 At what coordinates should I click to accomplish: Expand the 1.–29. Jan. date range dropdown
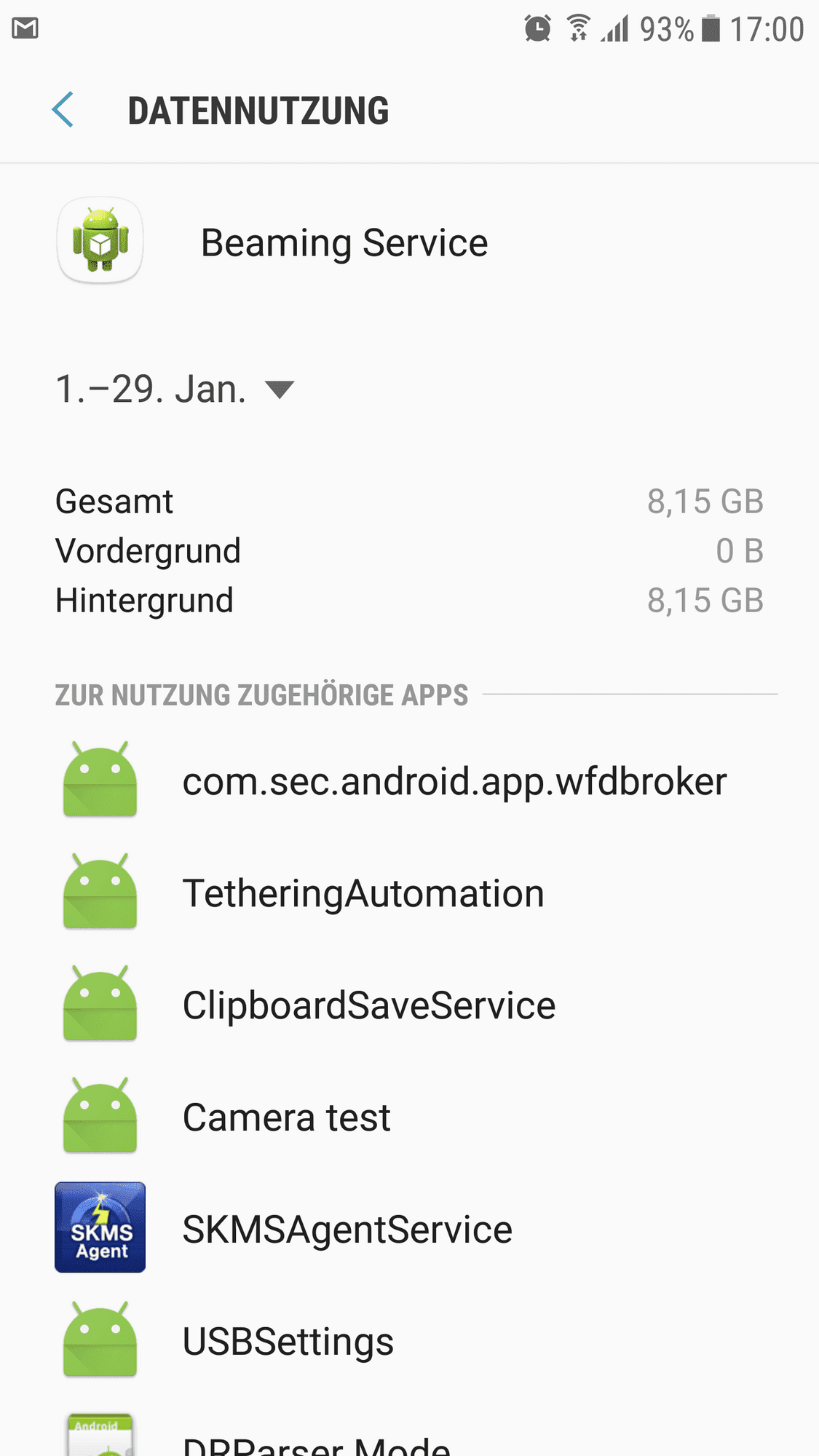(175, 389)
